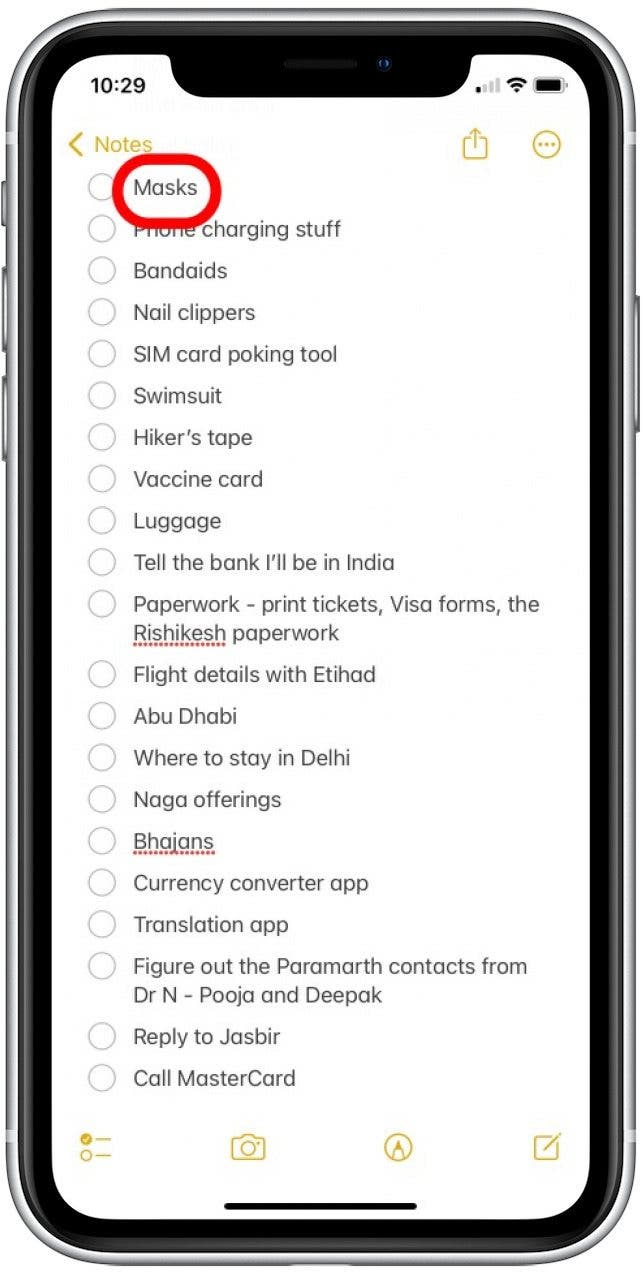The width and height of the screenshot is (642, 1274).
Task: Tick the Abu Dhabi checkbox
Action: pos(102,716)
